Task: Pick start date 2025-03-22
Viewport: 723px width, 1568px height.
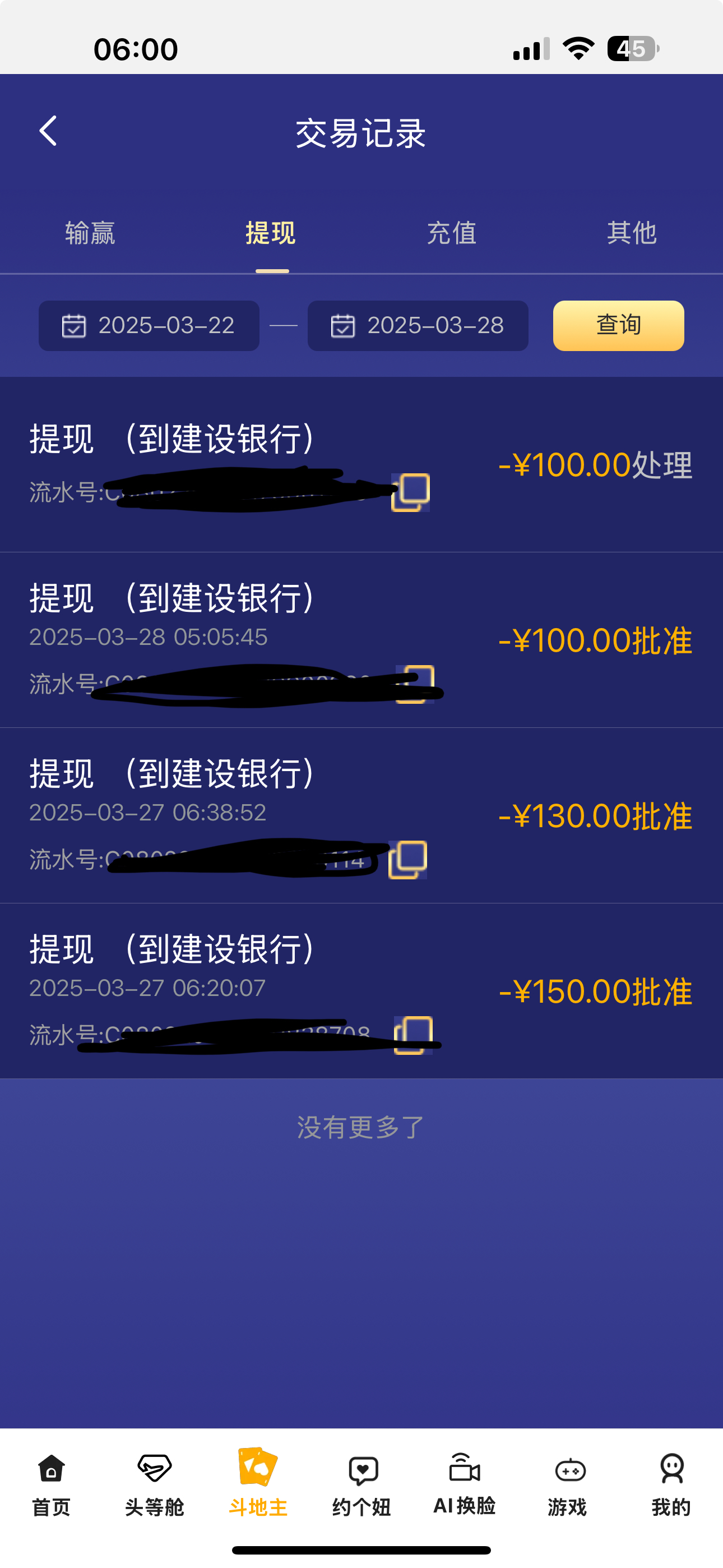Action: pyautogui.click(x=149, y=326)
